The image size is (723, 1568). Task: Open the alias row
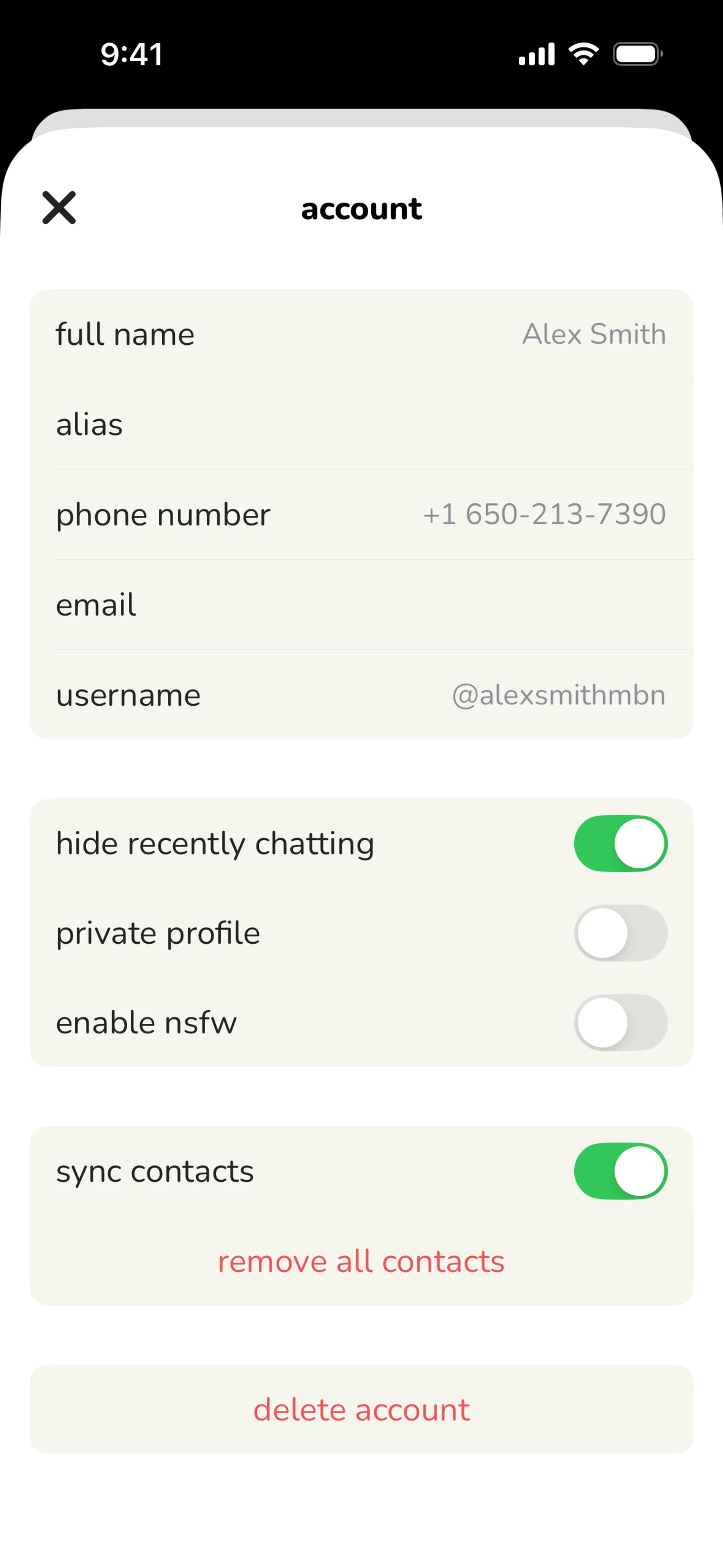click(x=361, y=424)
